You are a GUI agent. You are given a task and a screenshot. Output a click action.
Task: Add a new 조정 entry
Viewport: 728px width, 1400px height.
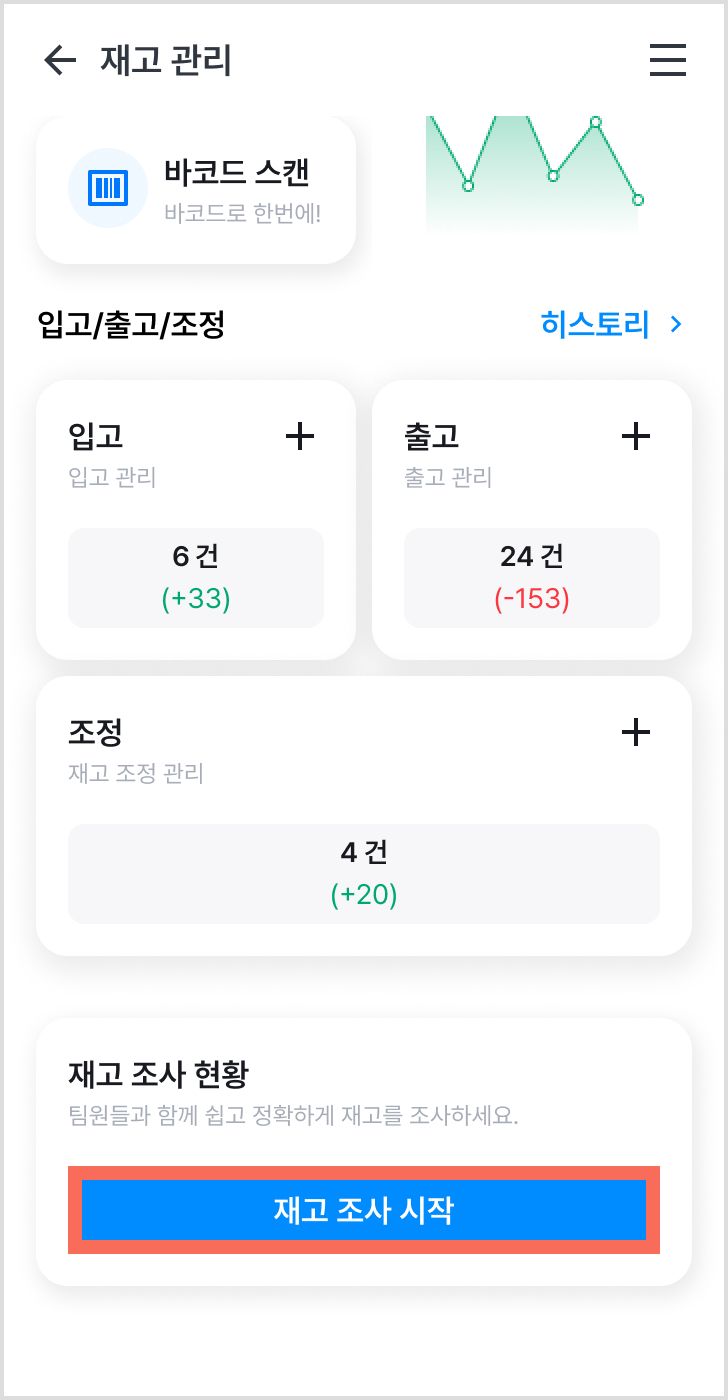pos(636,732)
